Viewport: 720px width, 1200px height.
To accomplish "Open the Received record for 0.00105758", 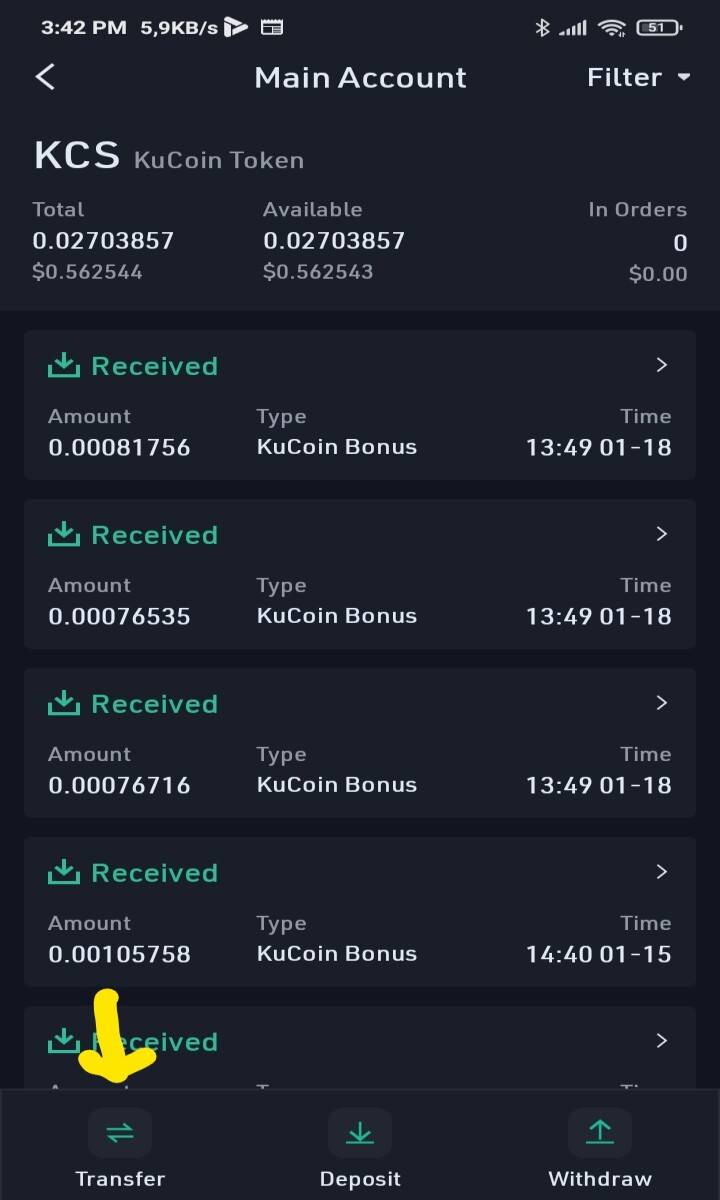I will pos(360,912).
